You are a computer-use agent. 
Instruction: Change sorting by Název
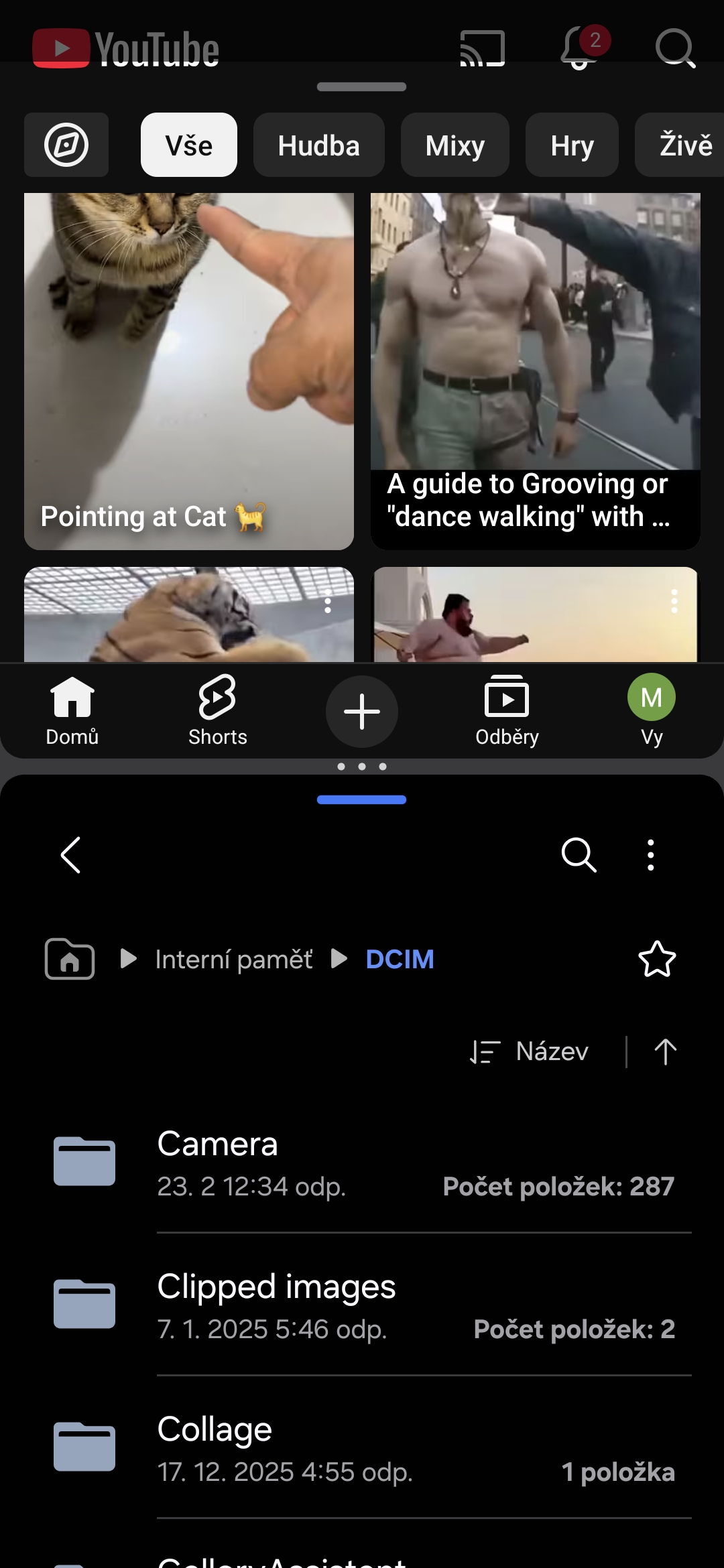pos(531,1051)
